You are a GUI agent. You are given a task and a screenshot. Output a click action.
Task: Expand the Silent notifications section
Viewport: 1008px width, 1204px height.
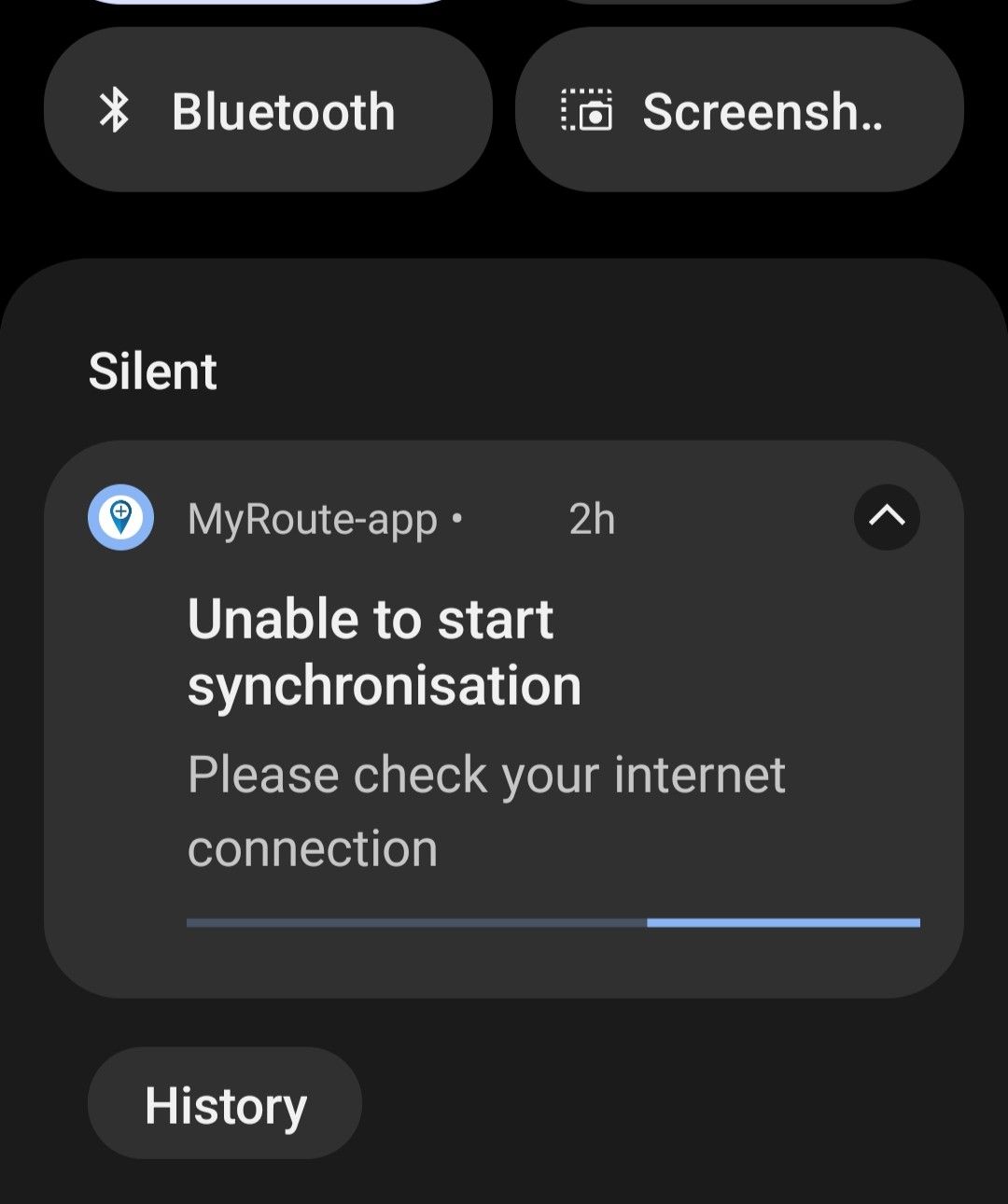point(153,370)
